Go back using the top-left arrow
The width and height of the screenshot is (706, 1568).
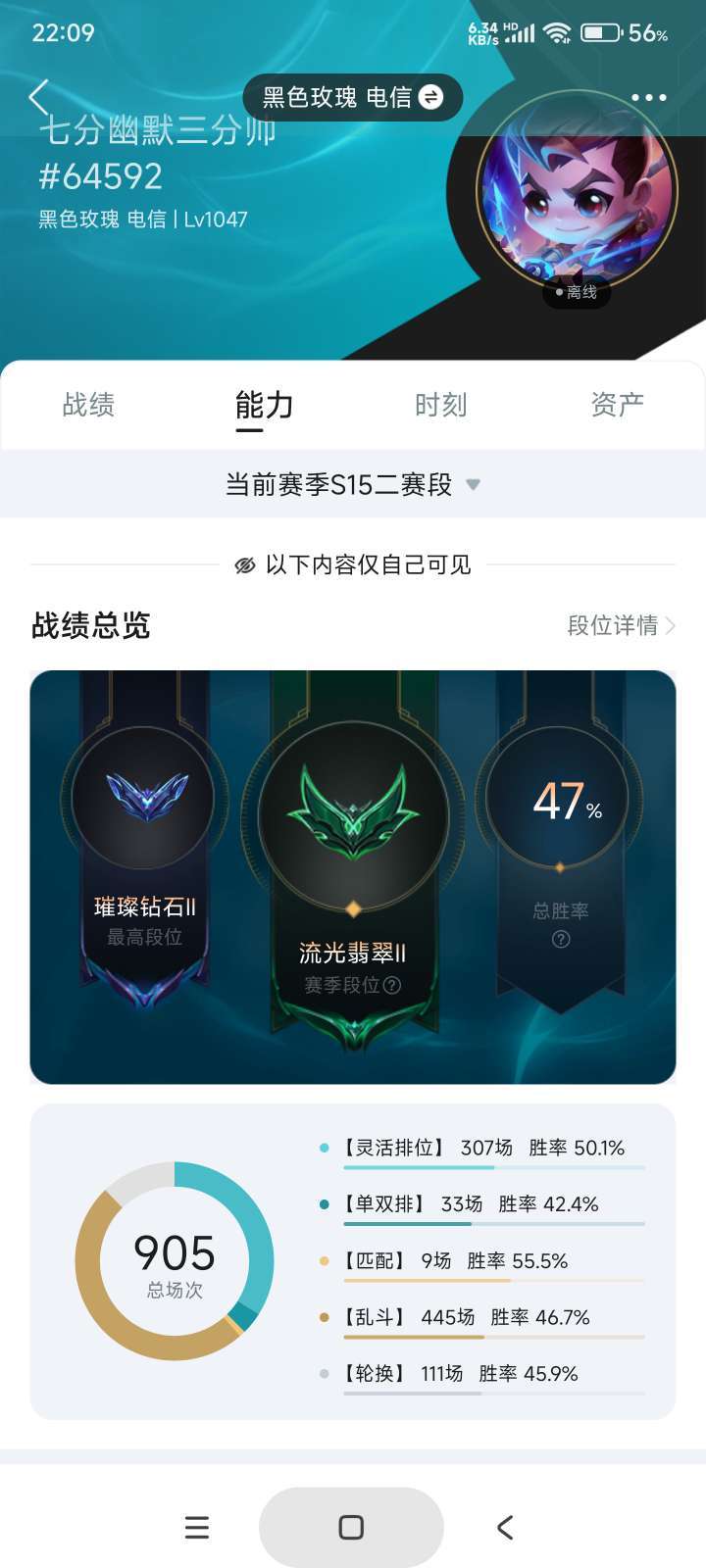tap(39, 97)
